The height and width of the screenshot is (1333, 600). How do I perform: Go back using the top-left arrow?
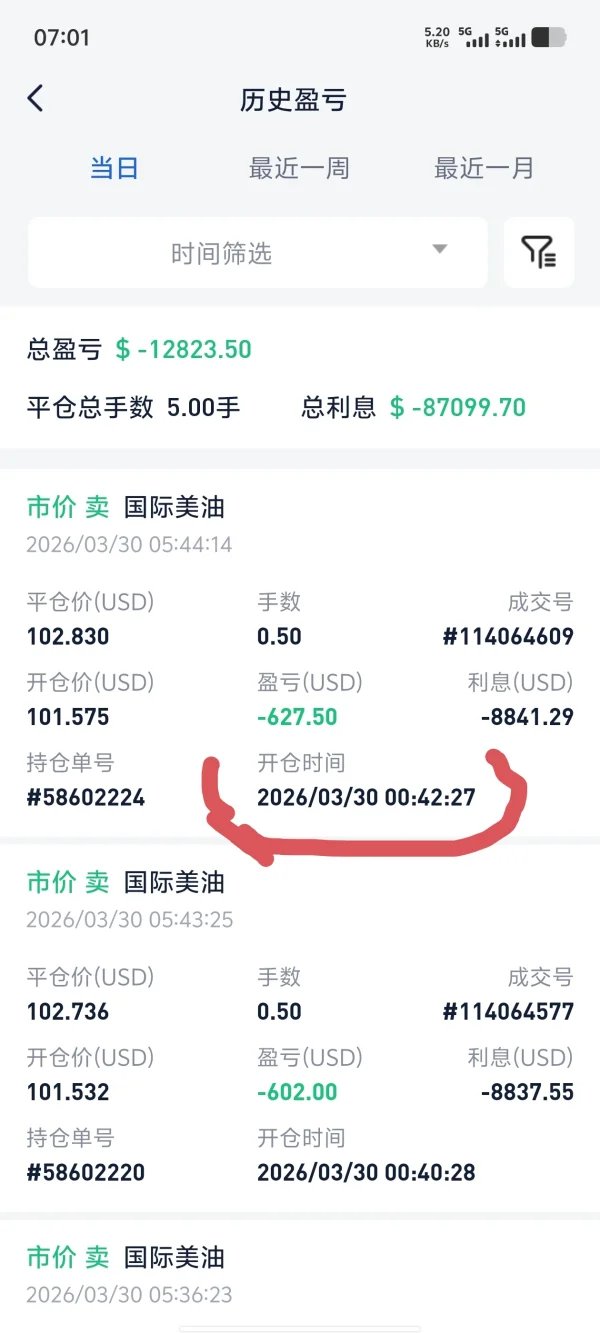pos(36,98)
